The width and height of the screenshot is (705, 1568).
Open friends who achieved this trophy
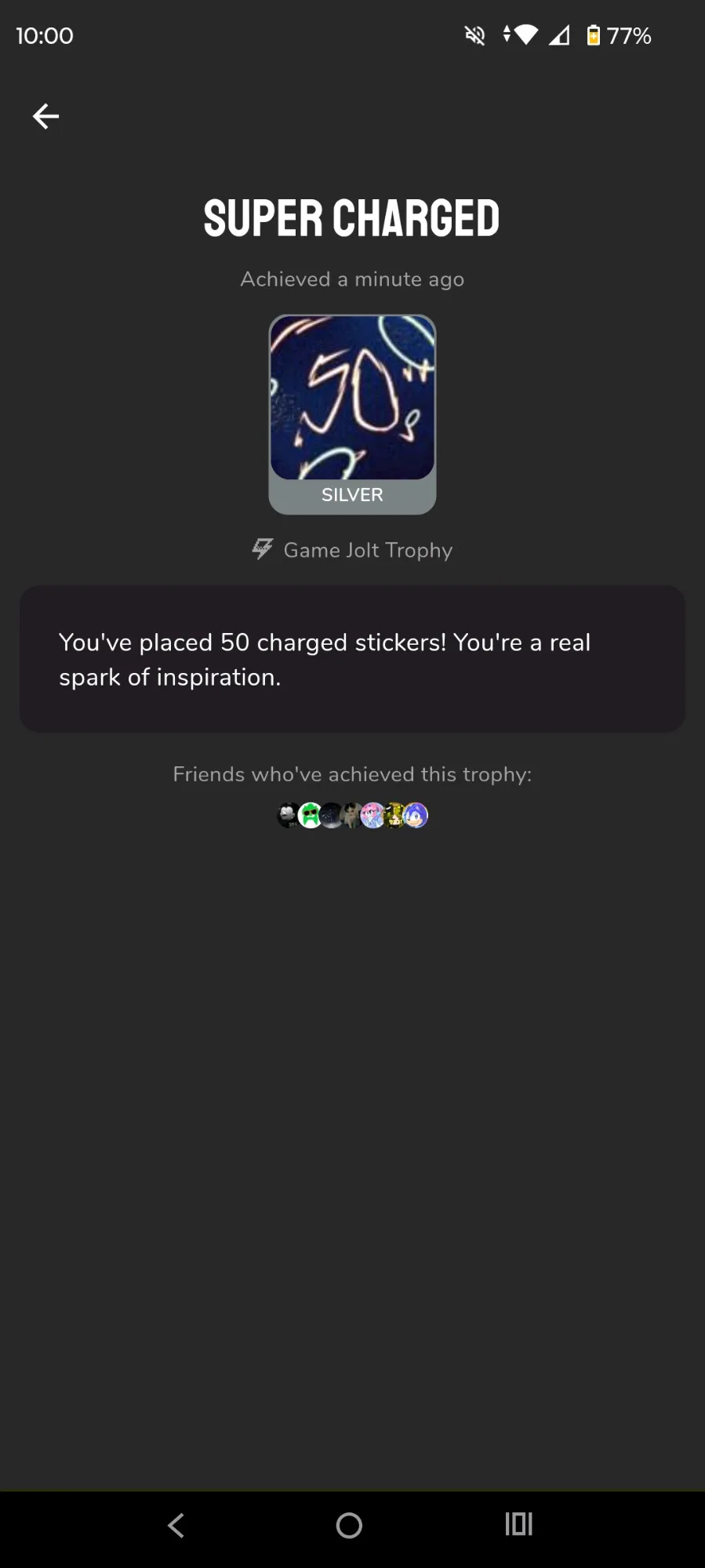pyautogui.click(x=352, y=815)
